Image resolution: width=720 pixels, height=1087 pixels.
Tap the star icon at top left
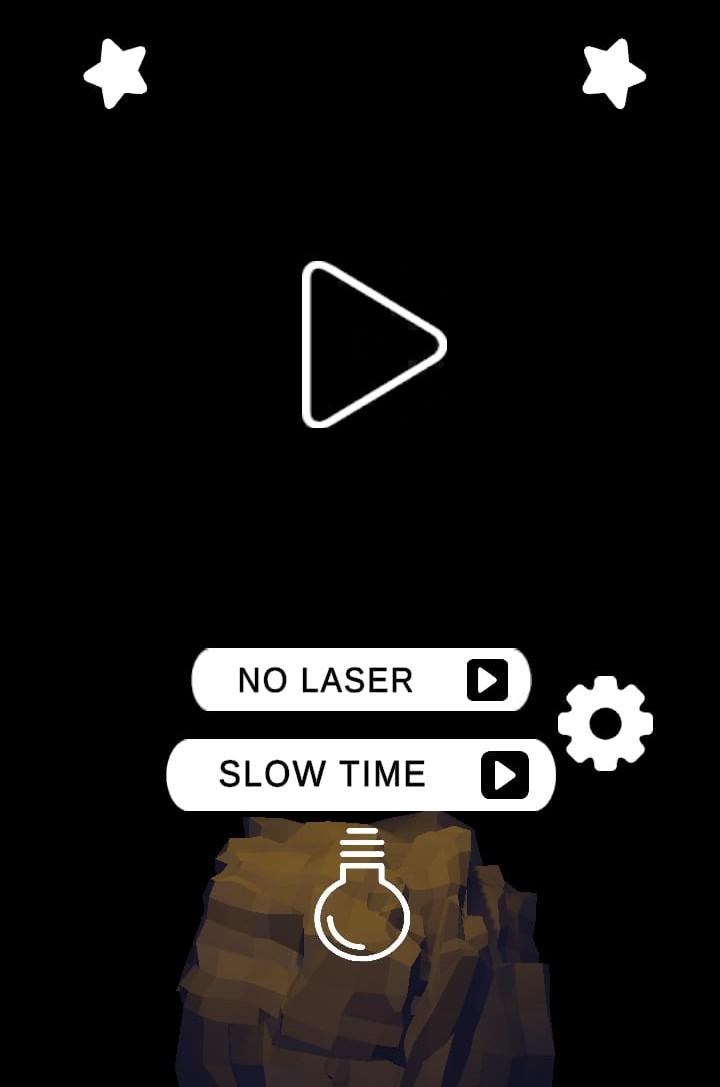point(116,73)
